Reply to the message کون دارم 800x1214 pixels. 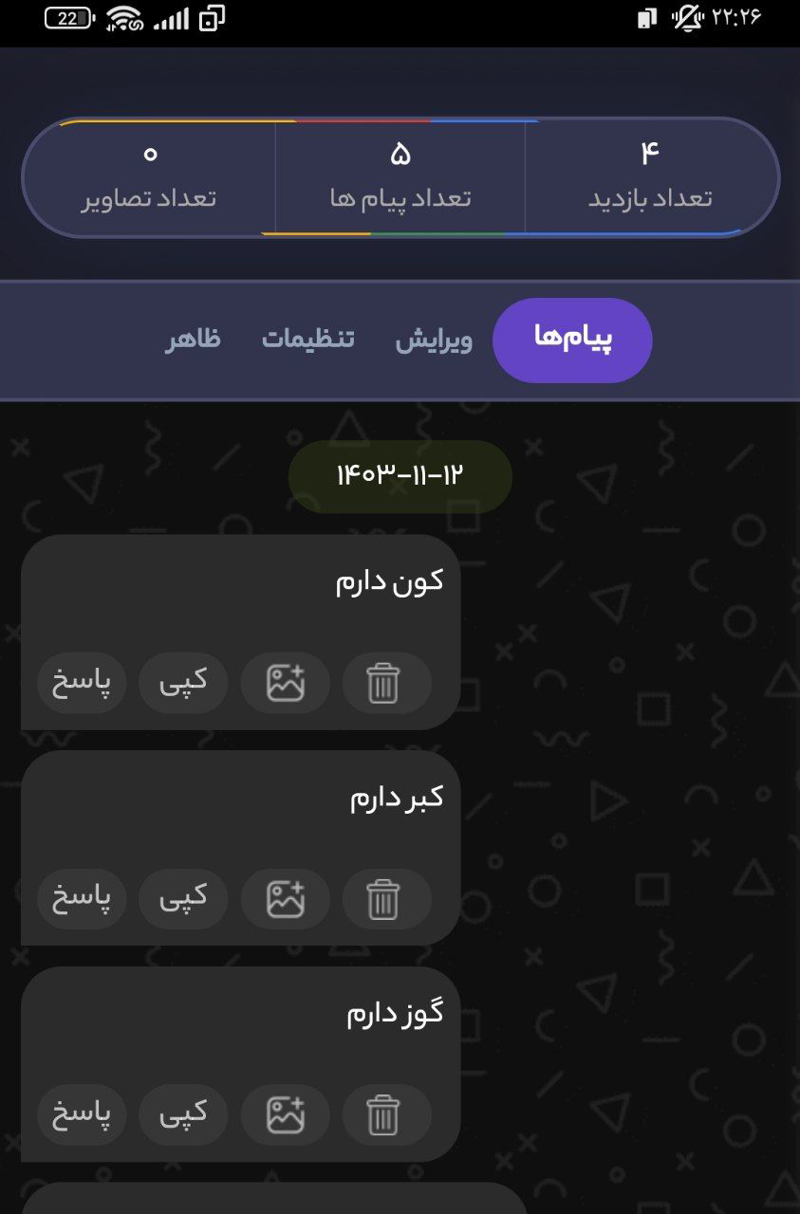pos(81,683)
